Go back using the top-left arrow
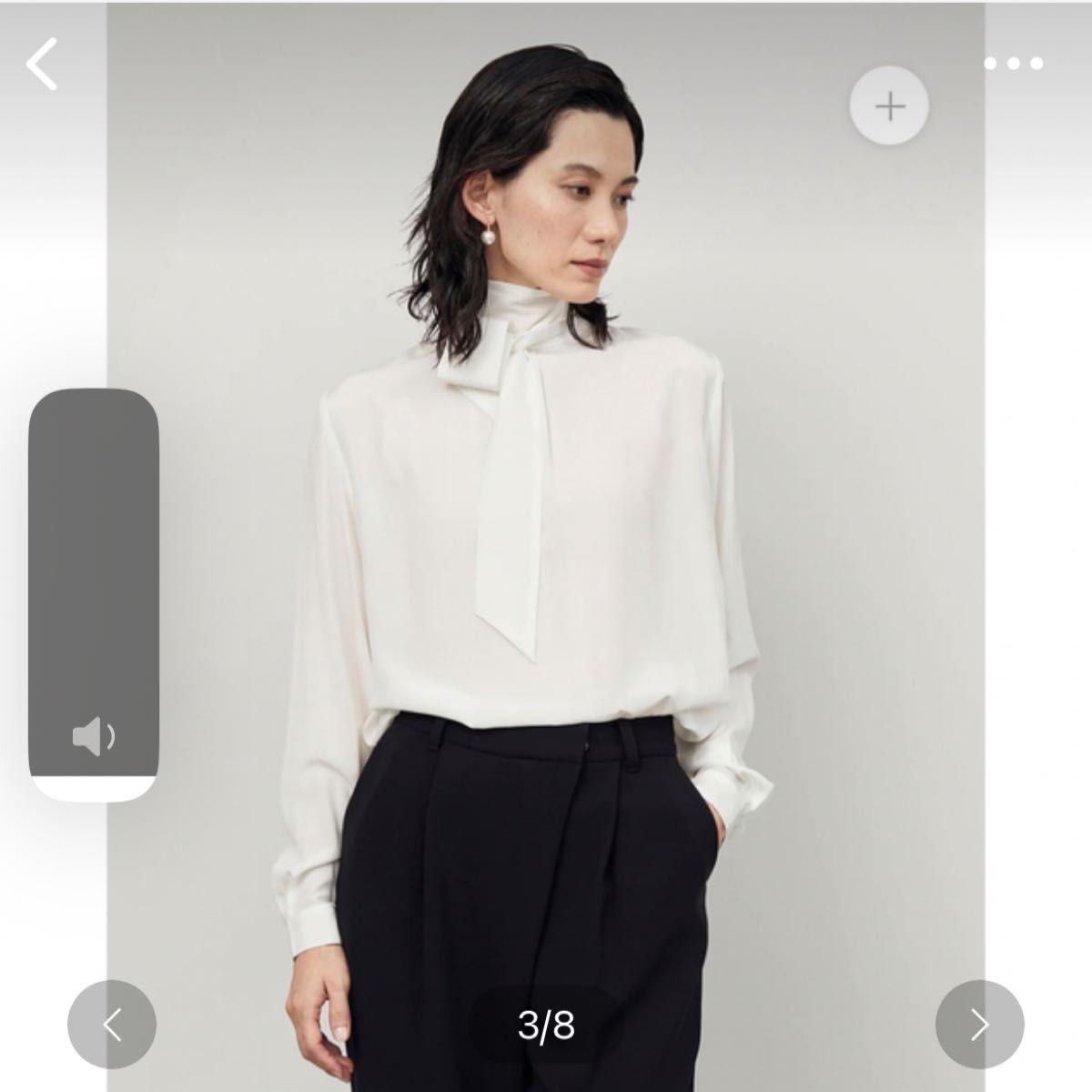Viewport: 1092px width, 1092px height. point(43,64)
